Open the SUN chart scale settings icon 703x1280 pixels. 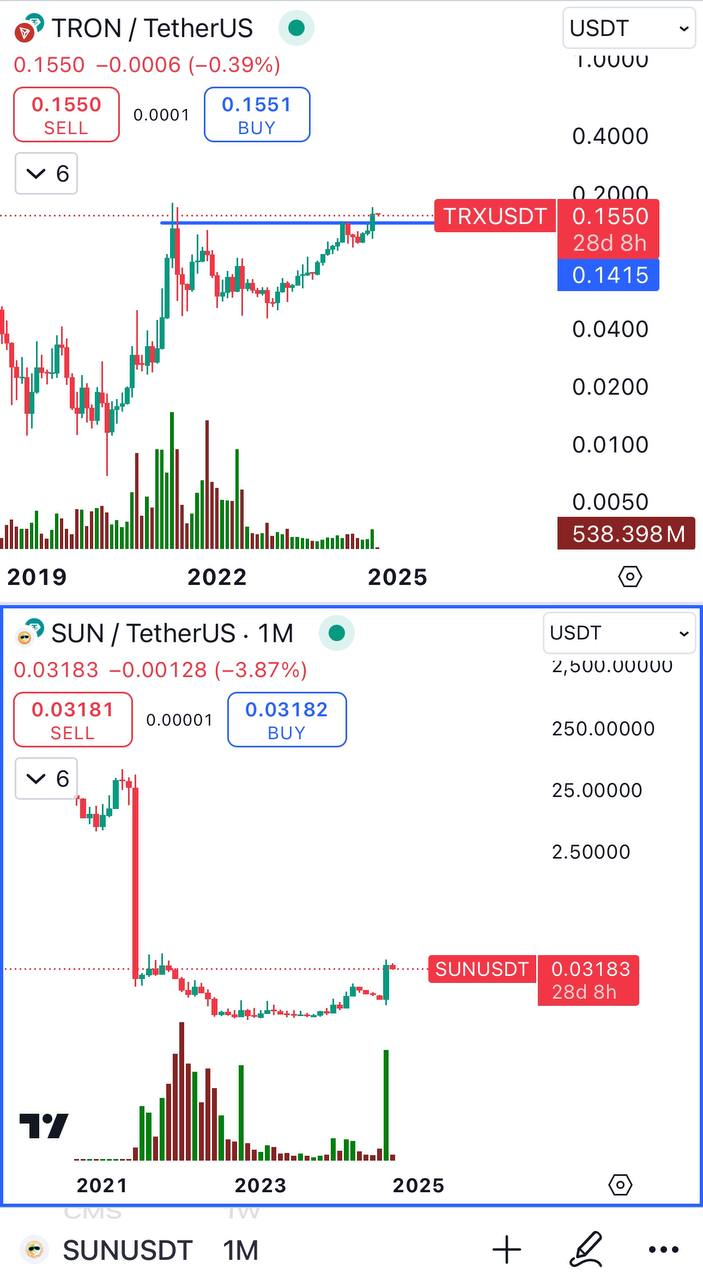tap(620, 1185)
